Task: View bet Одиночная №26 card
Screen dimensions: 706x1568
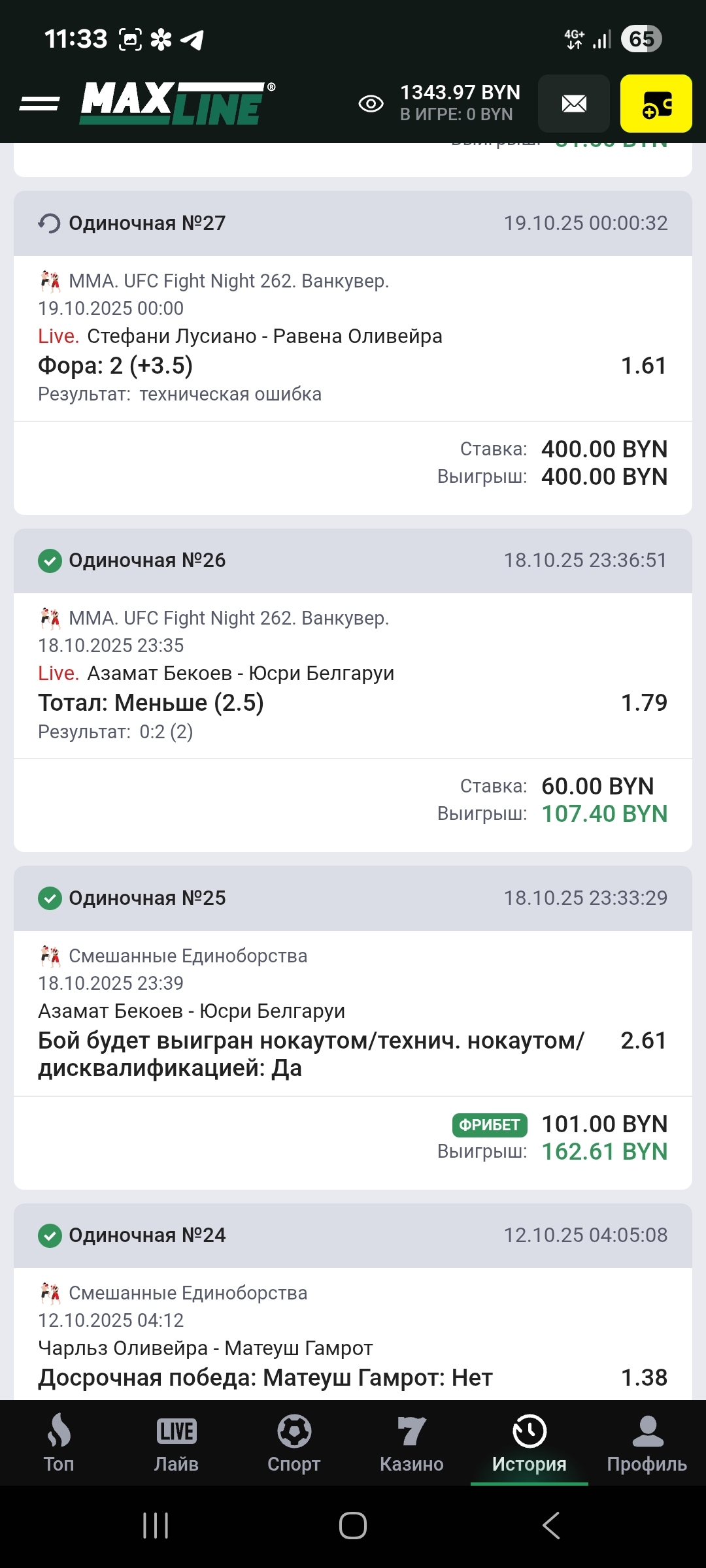Action: tap(353, 561)
